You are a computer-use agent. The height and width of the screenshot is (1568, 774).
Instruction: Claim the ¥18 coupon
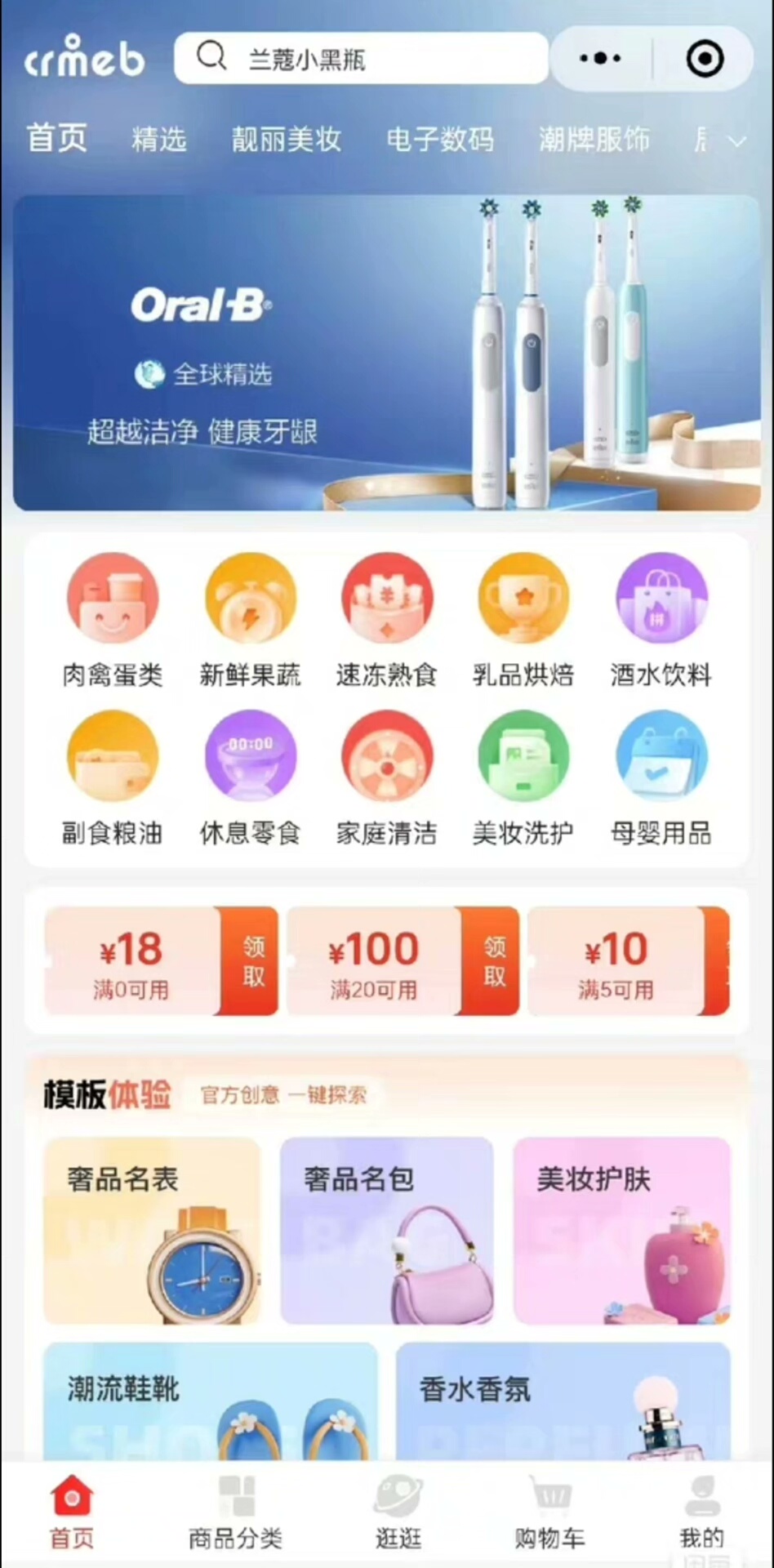coord(252,961)
